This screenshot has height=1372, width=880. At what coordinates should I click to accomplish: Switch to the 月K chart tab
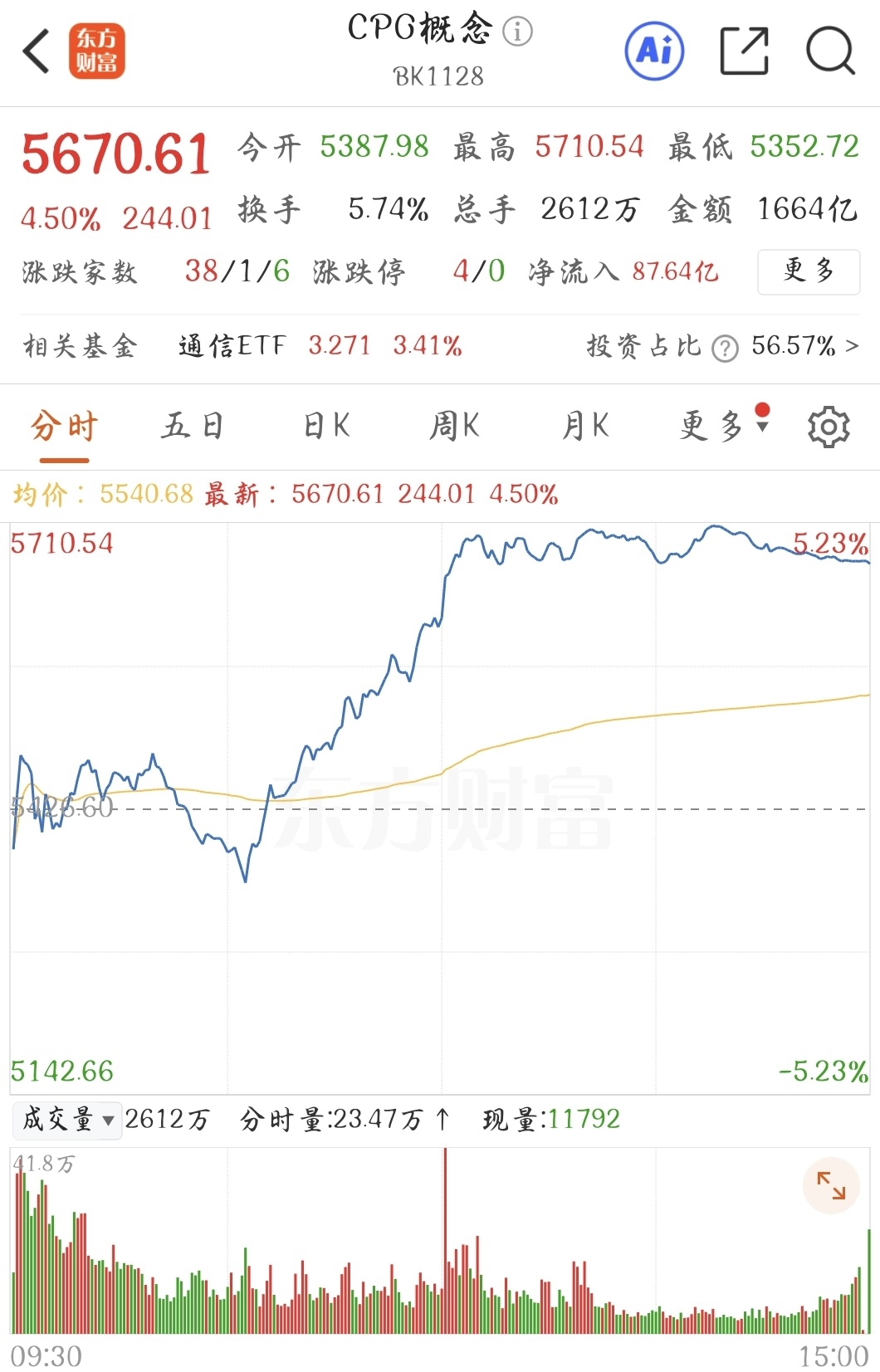[585, 426]
